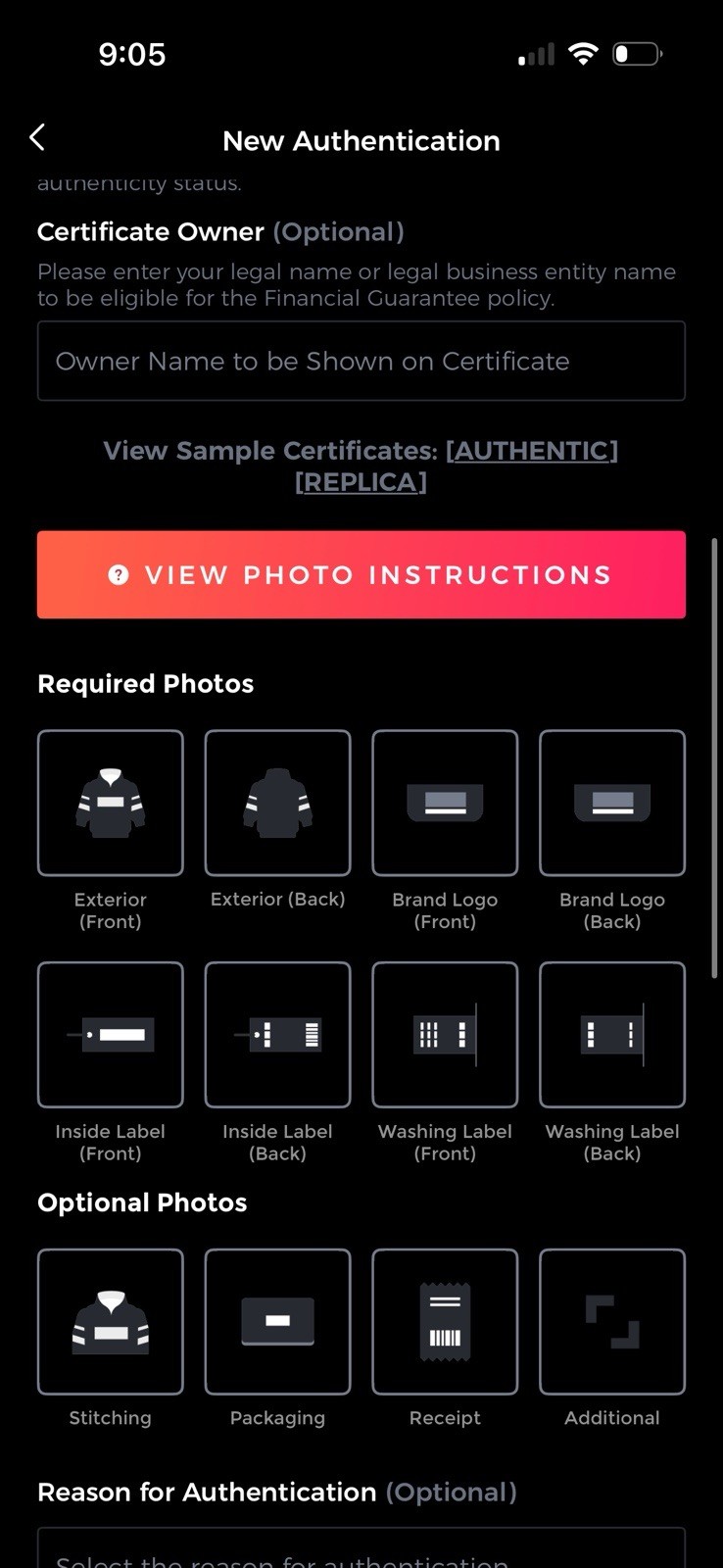Select the Additional photo tile
Image resolution: width=723 pixels, height=1568 pixels.
612,1321
